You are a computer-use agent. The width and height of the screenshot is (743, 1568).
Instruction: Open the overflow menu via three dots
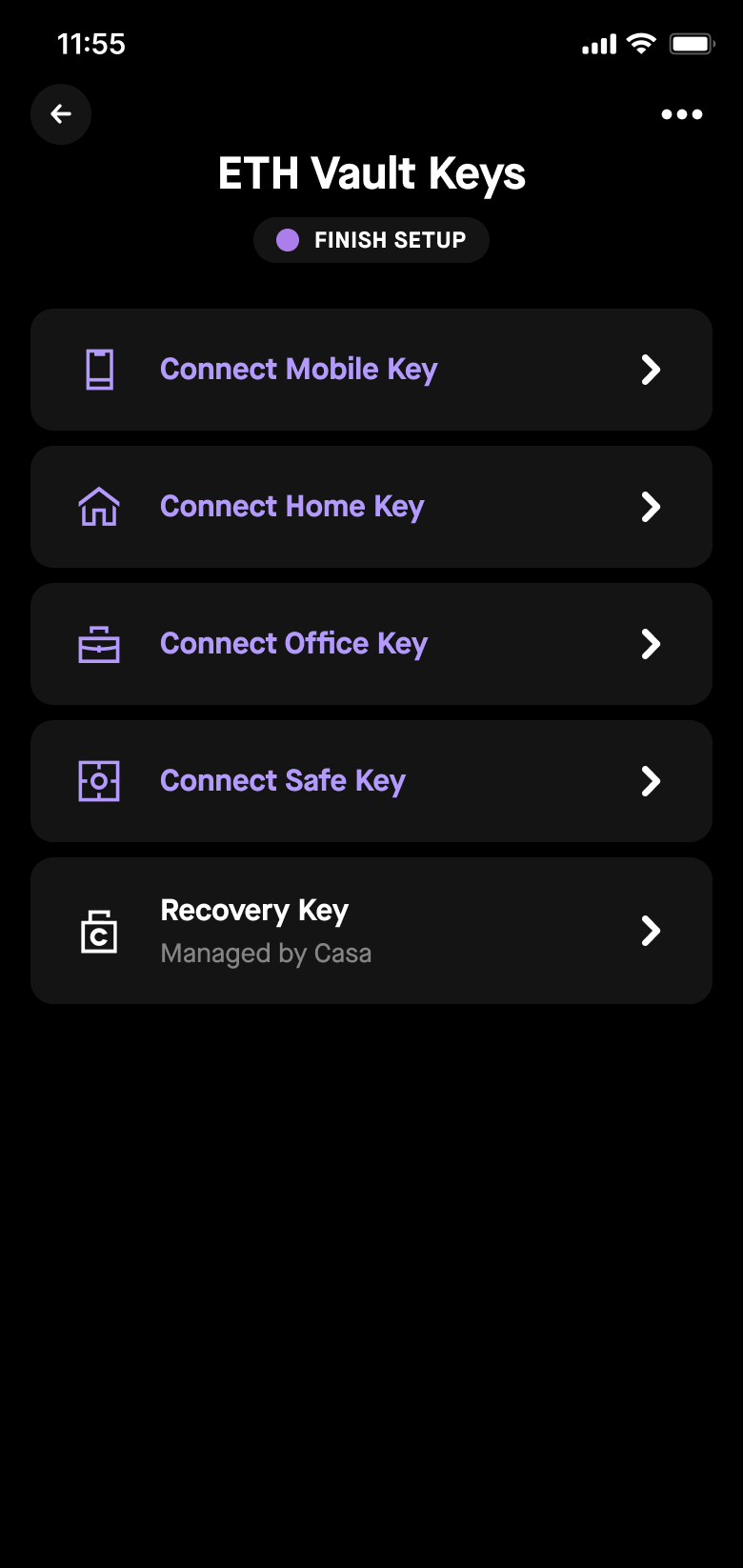682,113
